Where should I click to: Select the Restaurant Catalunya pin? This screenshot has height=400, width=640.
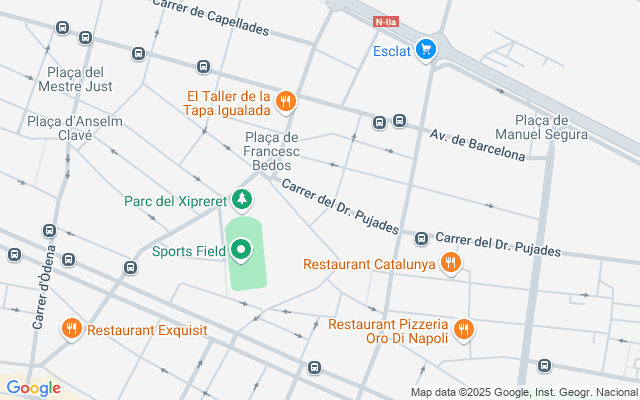point(451,264)
